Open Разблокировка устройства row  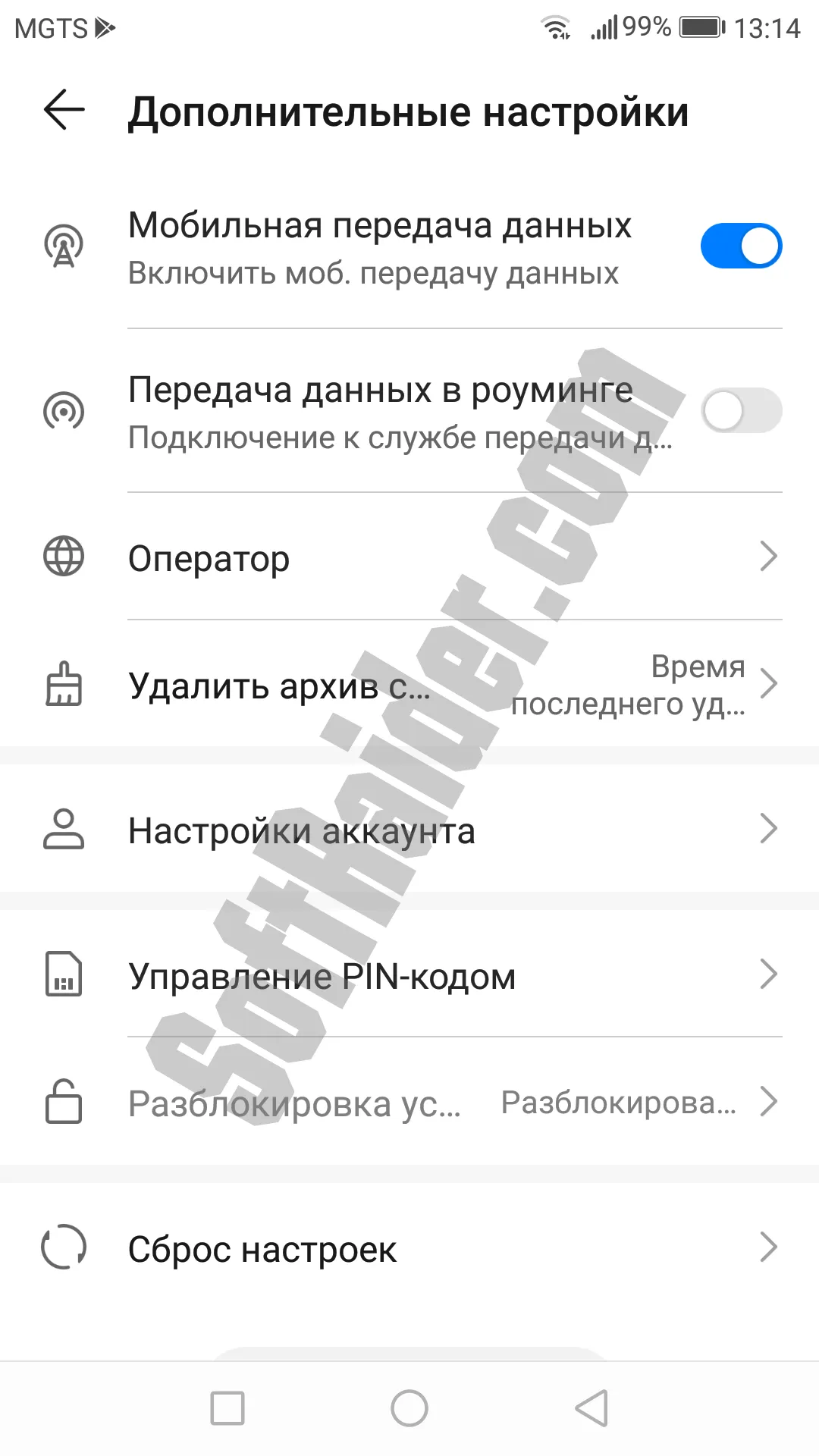coord(409,1103)
